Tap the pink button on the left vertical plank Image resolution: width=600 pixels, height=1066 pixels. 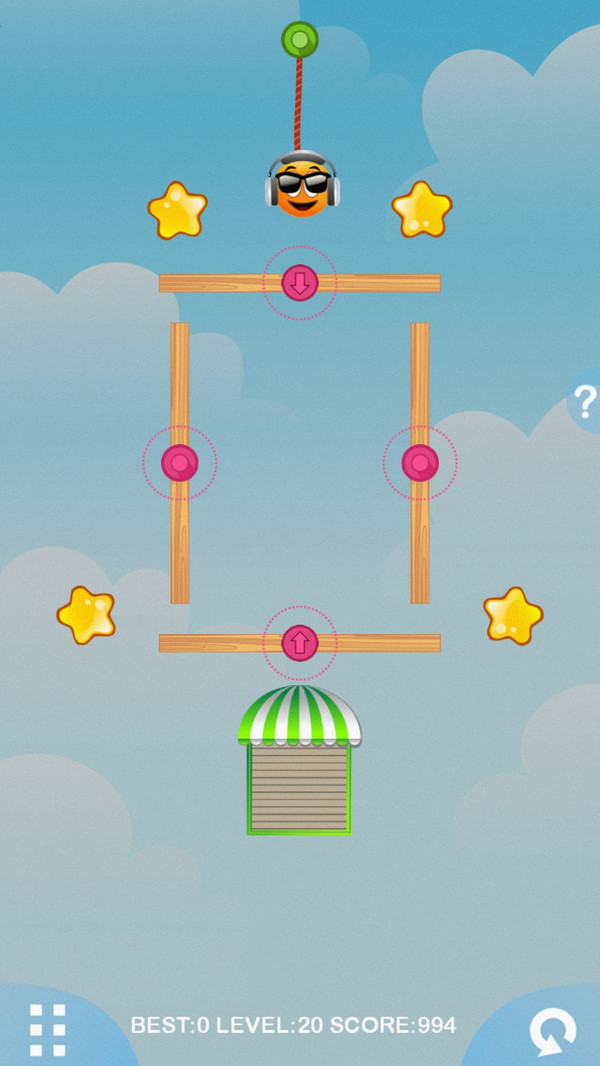(x=180, y=463)
